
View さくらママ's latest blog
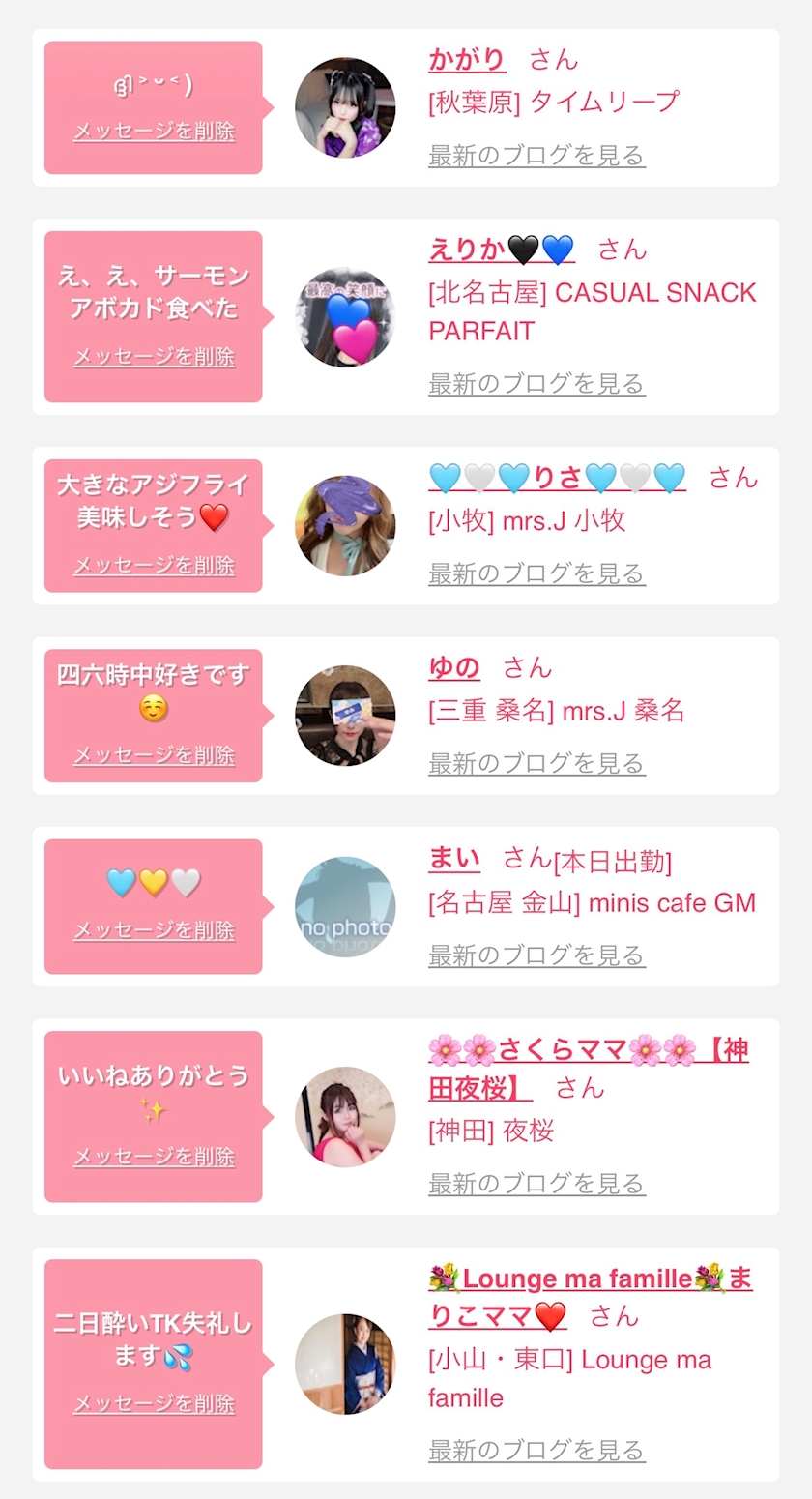click(x=536, y=1183)
